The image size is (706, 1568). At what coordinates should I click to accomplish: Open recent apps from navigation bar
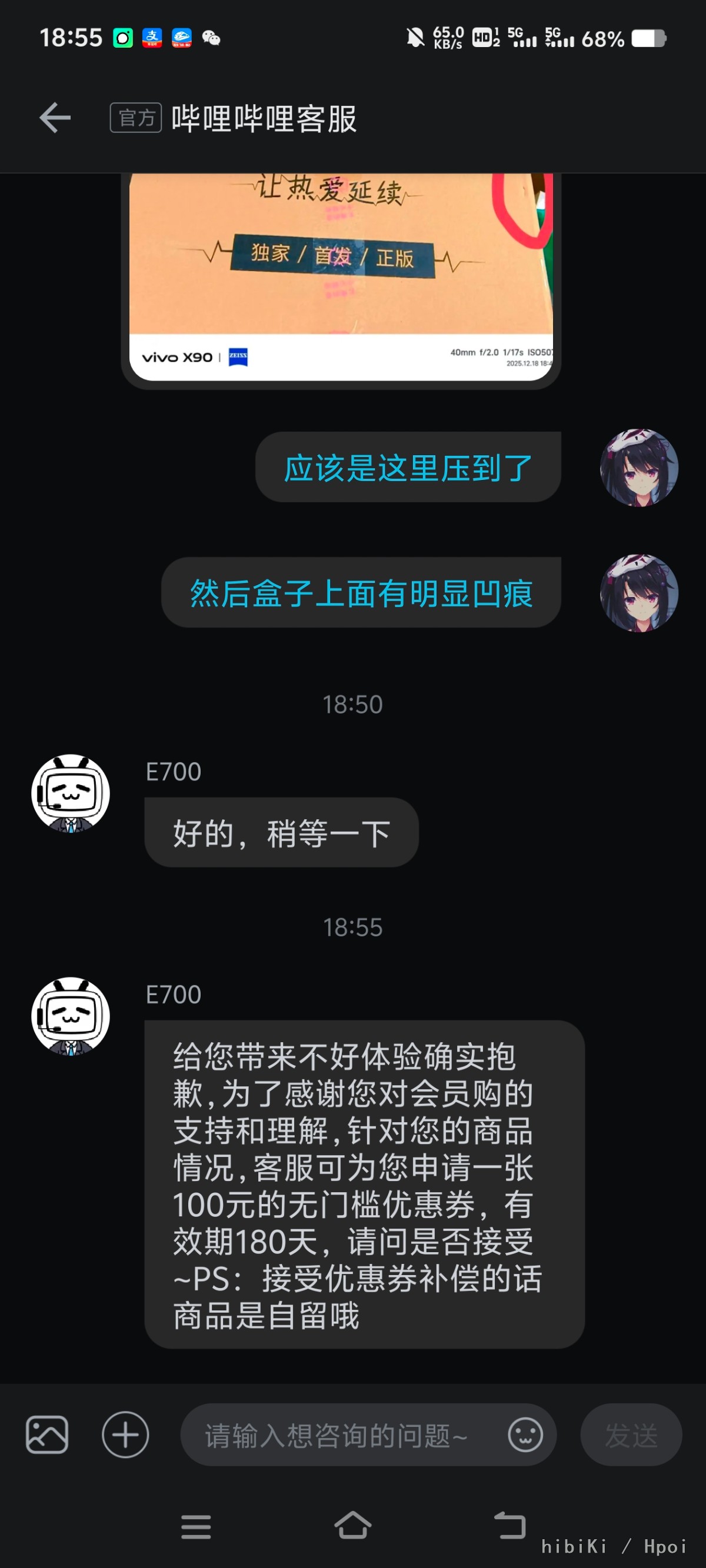(x=195, y=1526)
